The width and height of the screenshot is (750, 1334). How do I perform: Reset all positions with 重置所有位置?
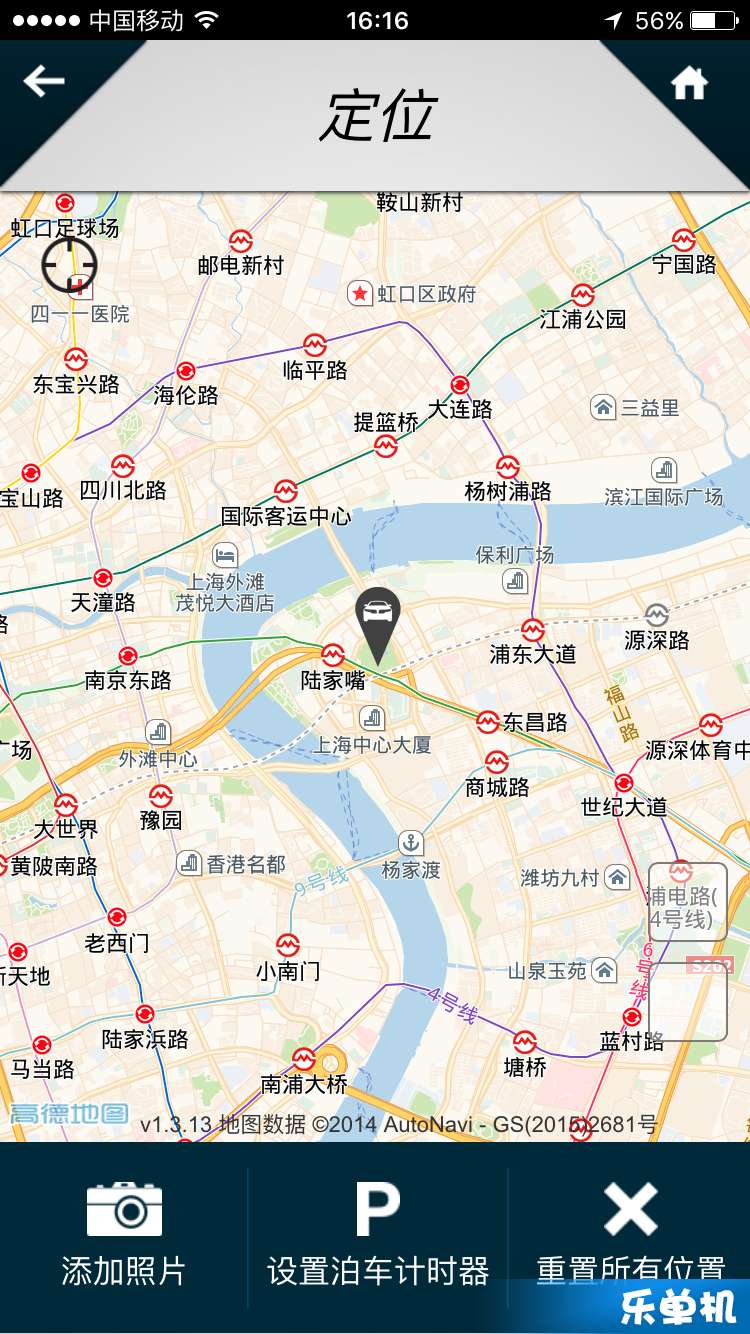click(x=630, y=1233)
